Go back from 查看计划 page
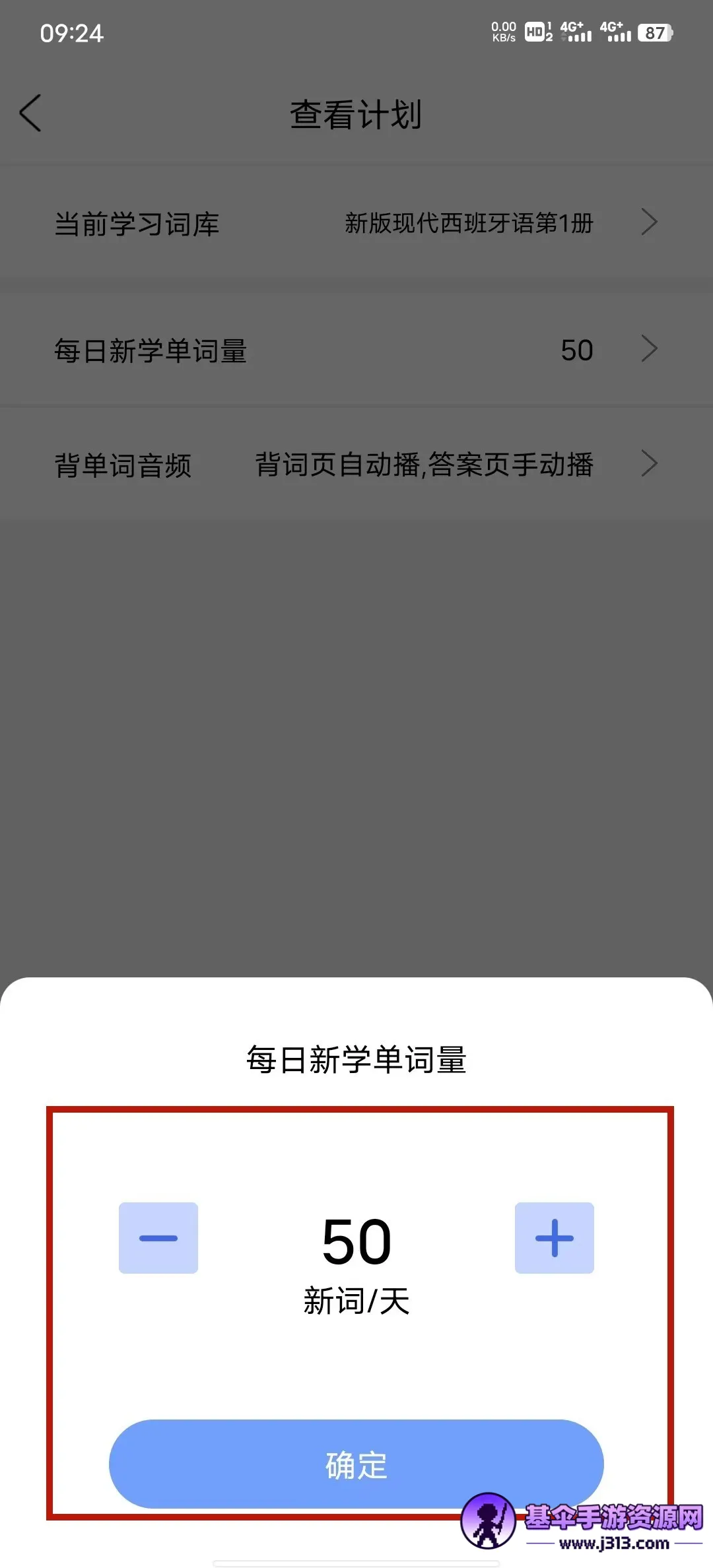This screenshot has width=713, height=1568. [30, 113]
